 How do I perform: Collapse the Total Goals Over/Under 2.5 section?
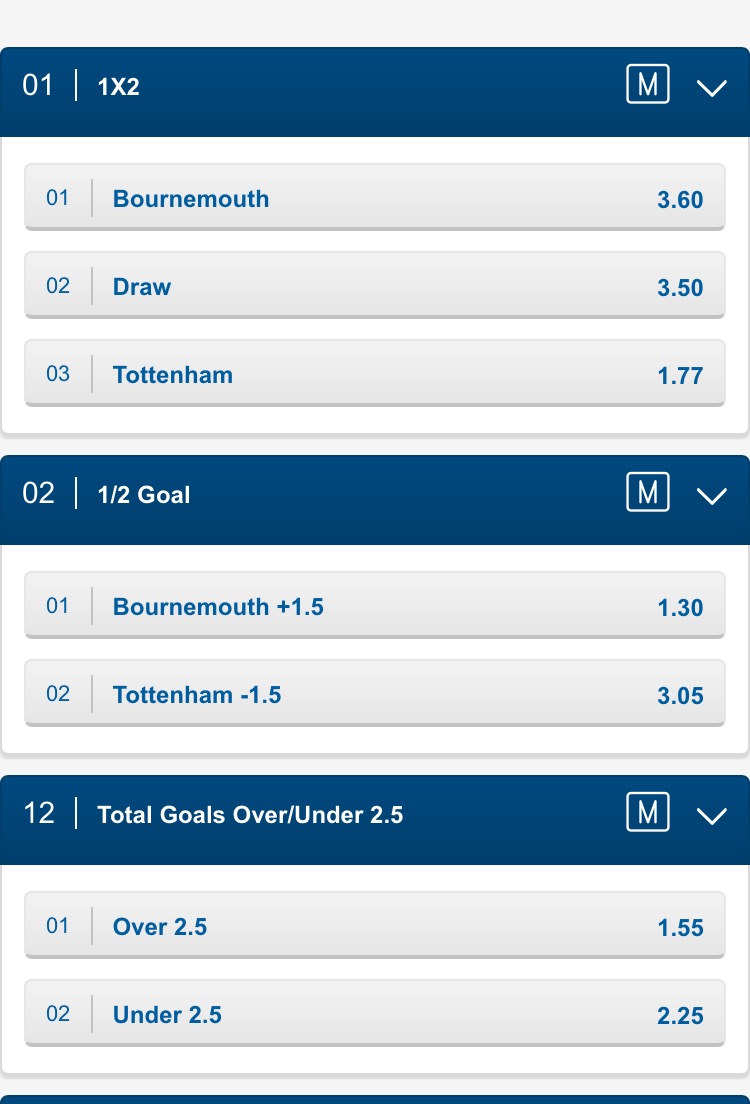[x=712, y=816]
